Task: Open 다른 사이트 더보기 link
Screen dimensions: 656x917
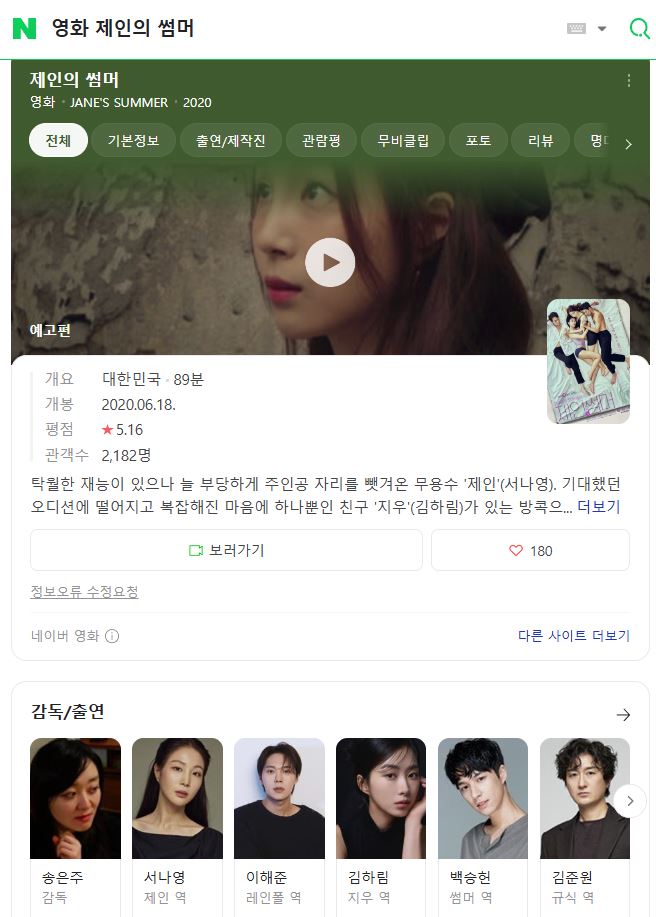Action: coord(573,636)
